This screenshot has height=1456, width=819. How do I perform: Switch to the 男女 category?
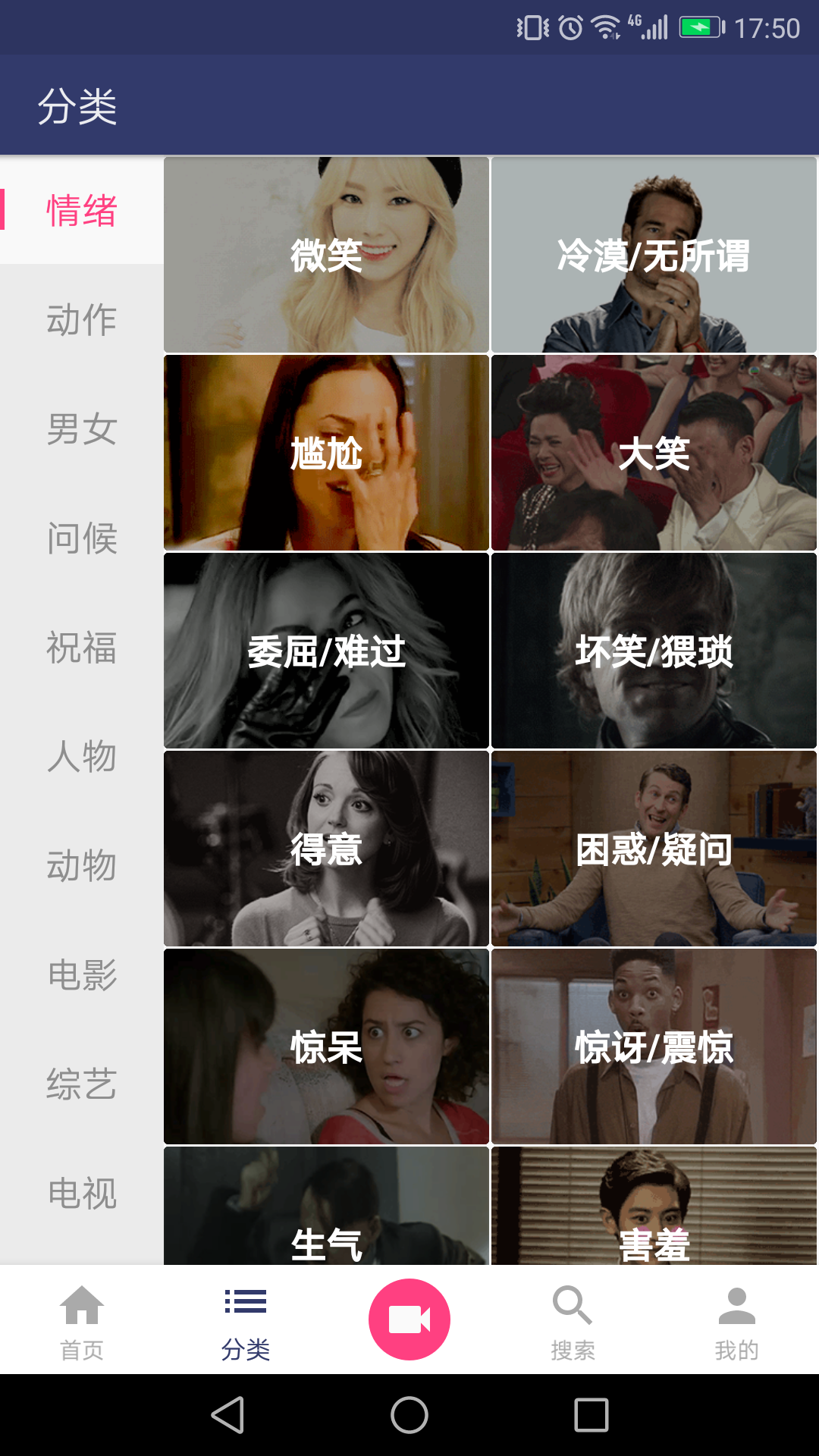tap(81, 428)
